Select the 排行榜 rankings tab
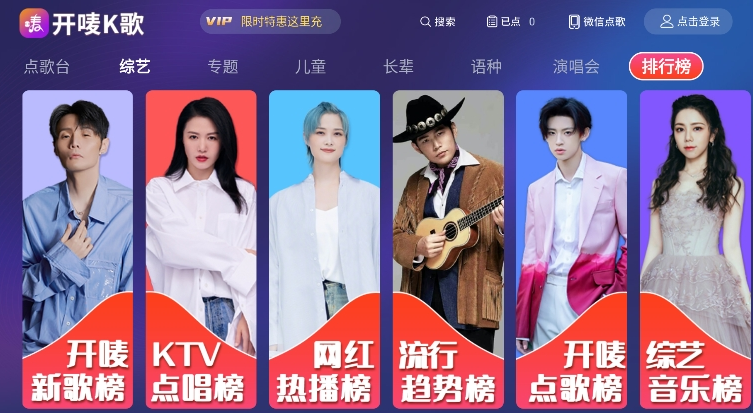 coord(666,67)
